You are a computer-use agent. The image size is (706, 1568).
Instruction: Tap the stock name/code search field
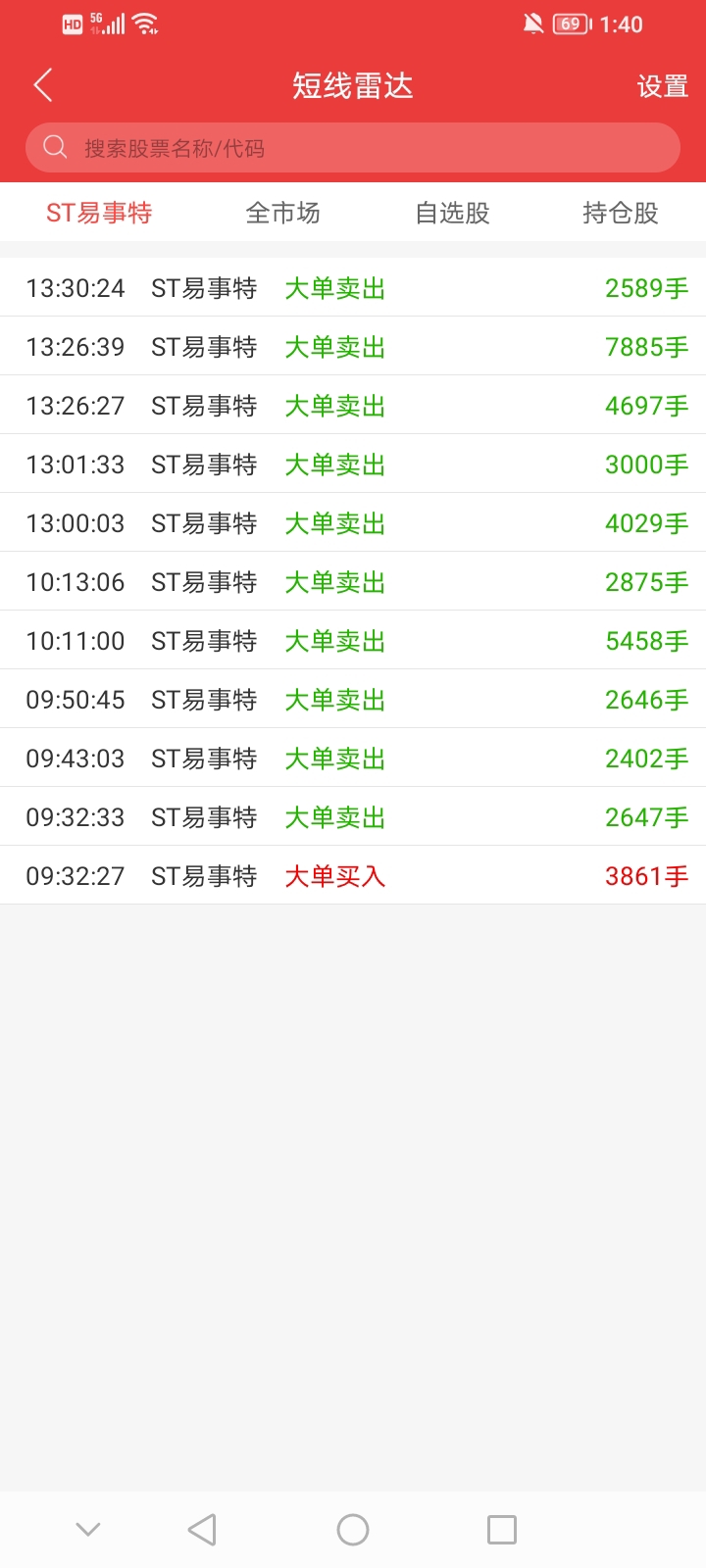(x=353, y=148)
